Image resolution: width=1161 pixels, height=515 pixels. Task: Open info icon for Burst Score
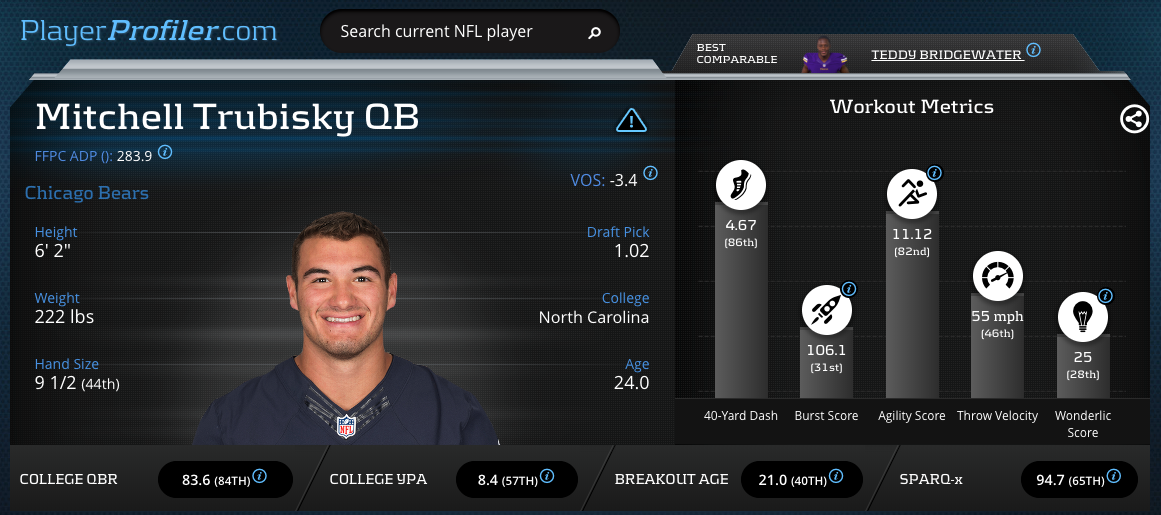(x=849, y=290)
